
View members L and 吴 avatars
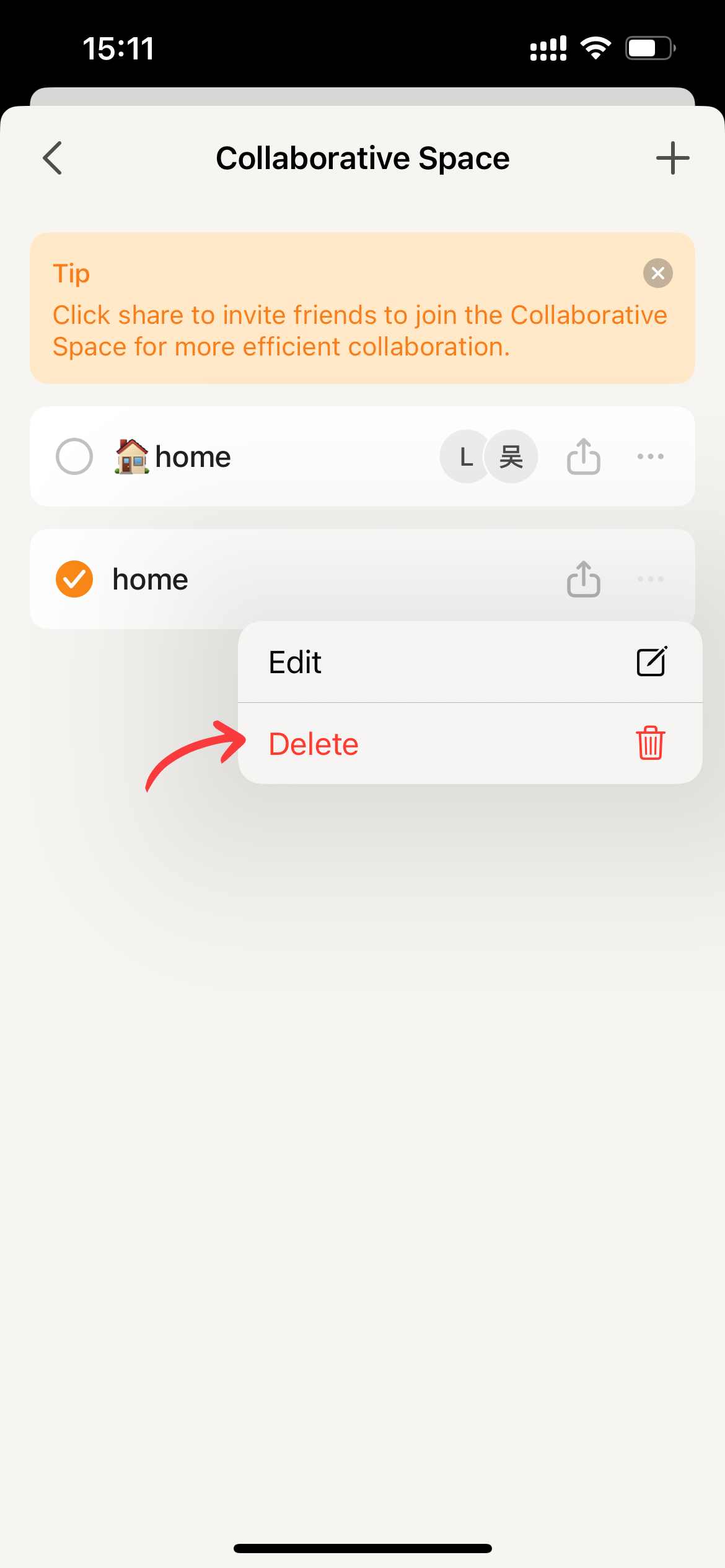click(488, 456)
